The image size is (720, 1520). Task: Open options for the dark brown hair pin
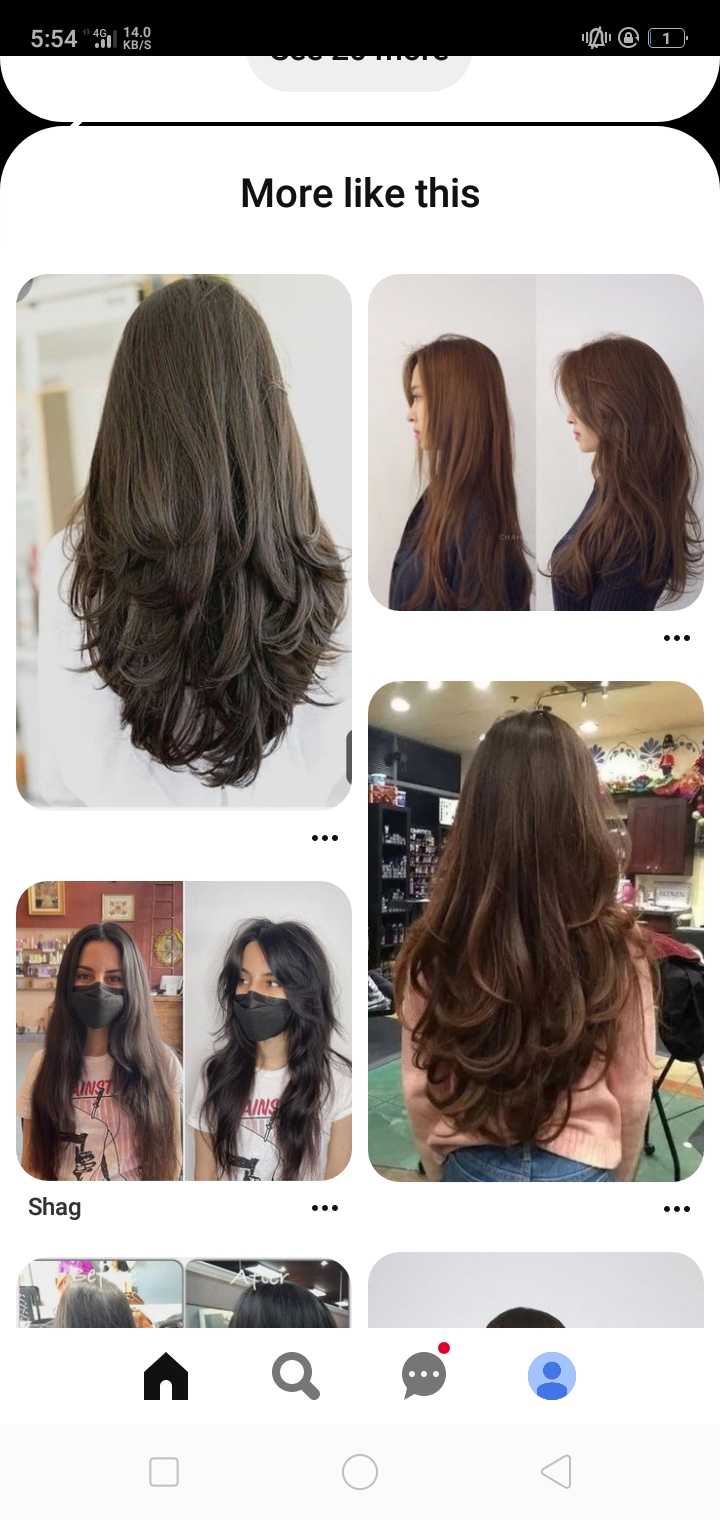click(x=325, y=838)
